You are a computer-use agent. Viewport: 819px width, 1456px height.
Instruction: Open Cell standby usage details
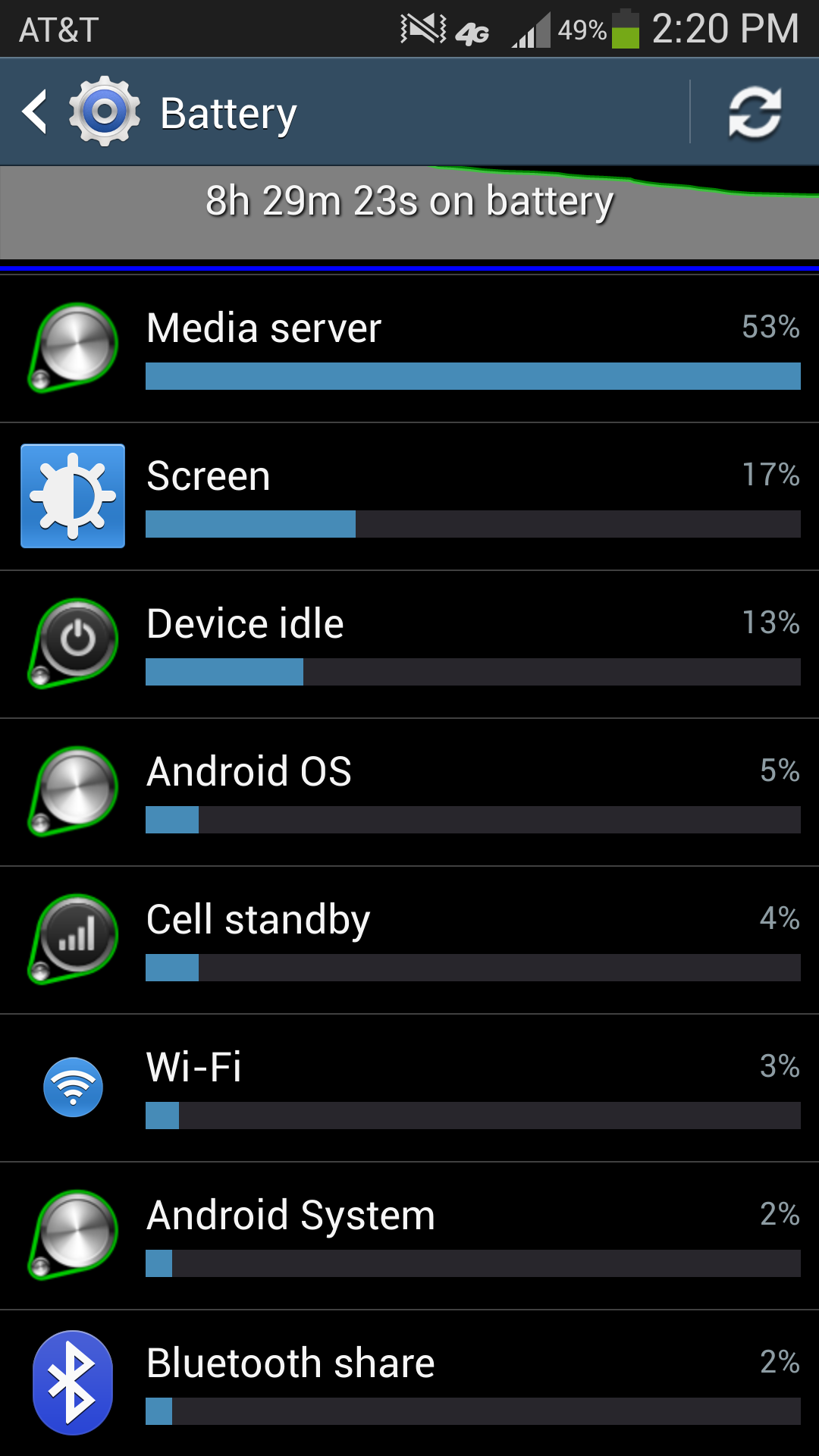pyautogui.click(x=409, y=940)
